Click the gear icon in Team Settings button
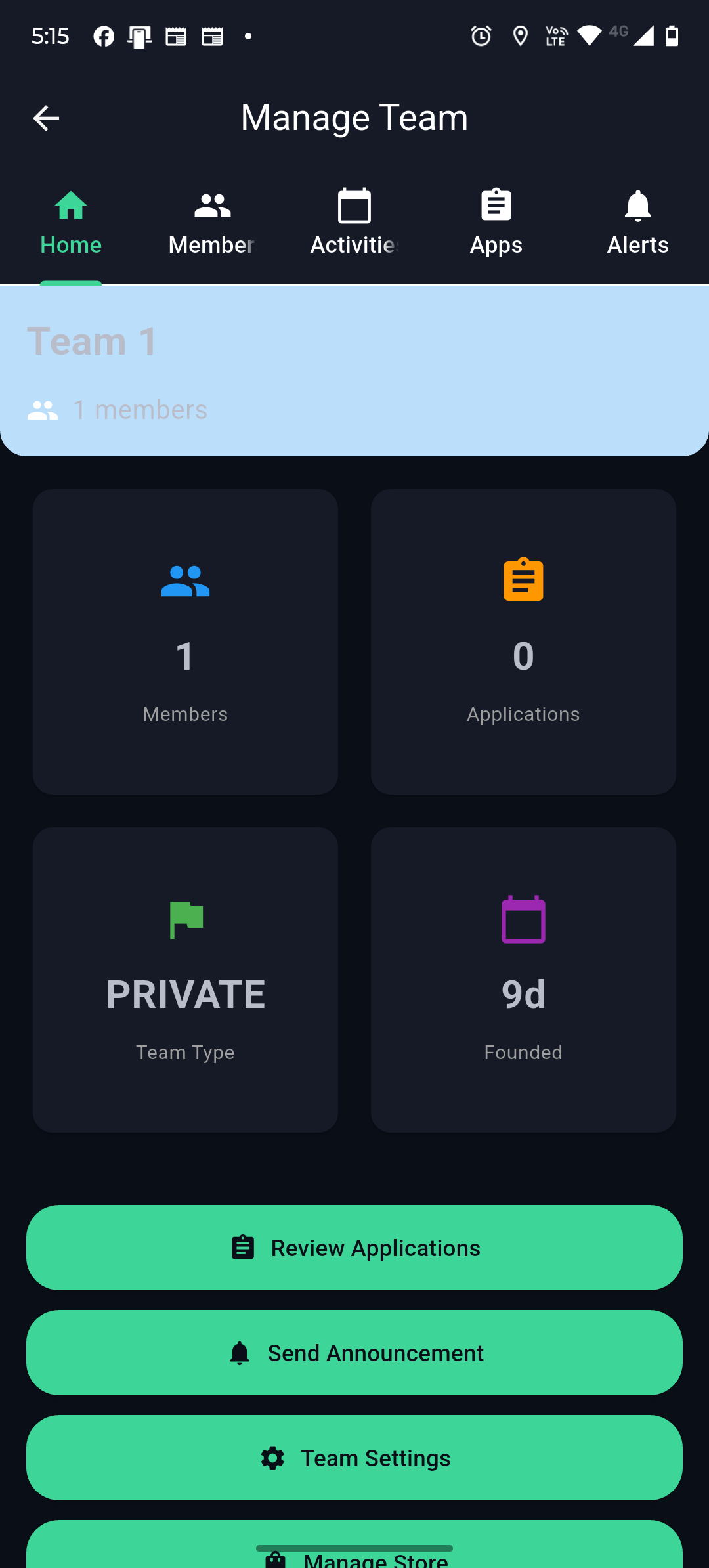Screen dimensions: 709x1568 [271, 1458]
